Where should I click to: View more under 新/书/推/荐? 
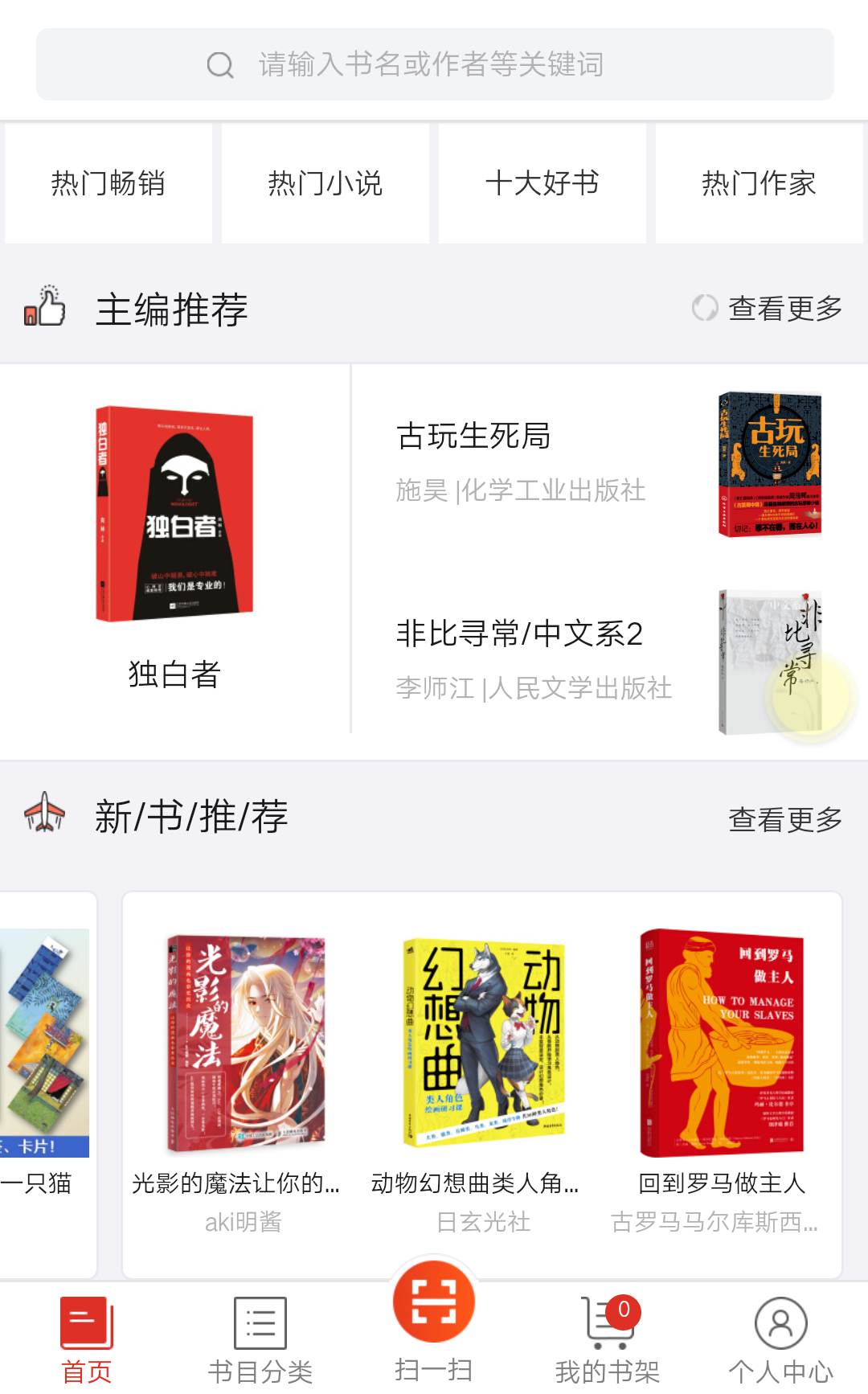tap(784, 819)
